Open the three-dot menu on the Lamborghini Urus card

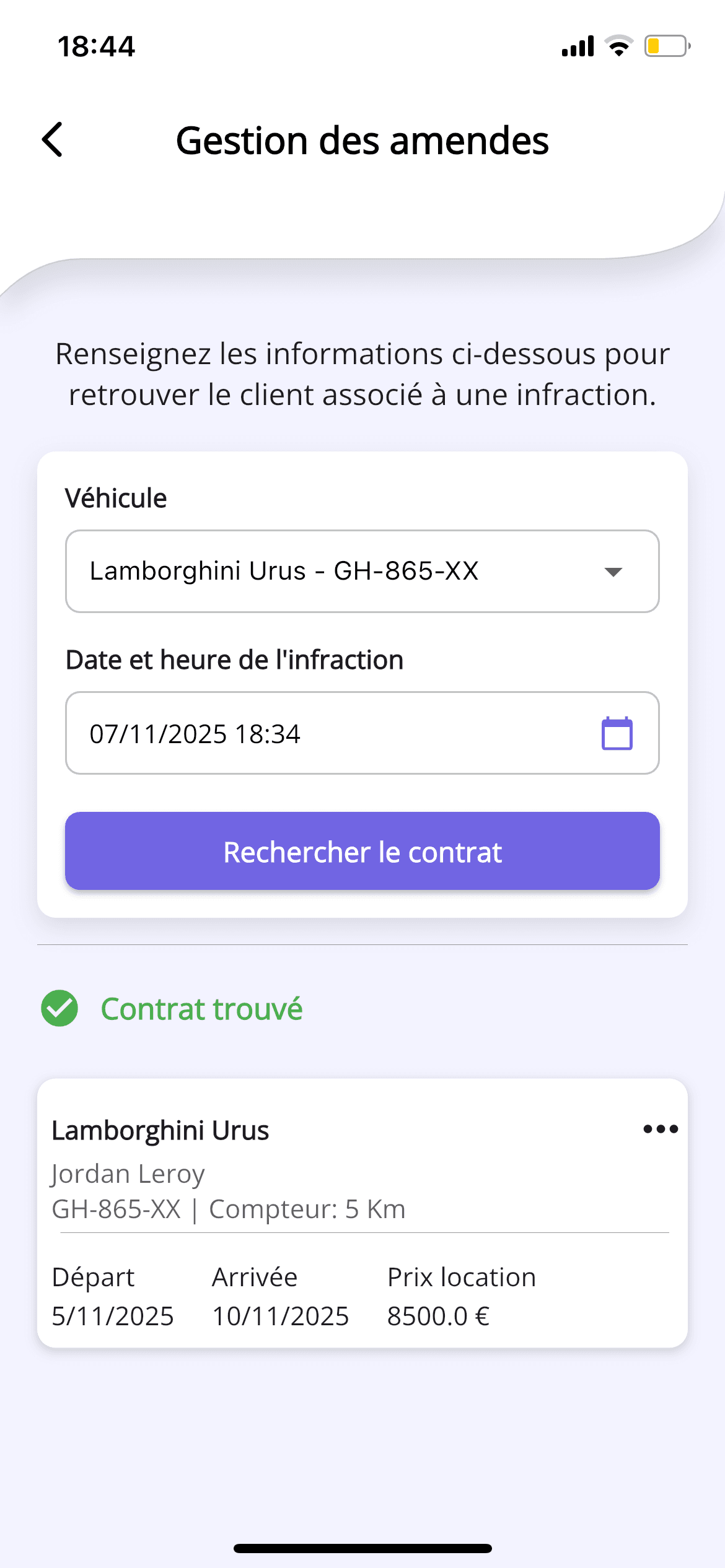660,1128
